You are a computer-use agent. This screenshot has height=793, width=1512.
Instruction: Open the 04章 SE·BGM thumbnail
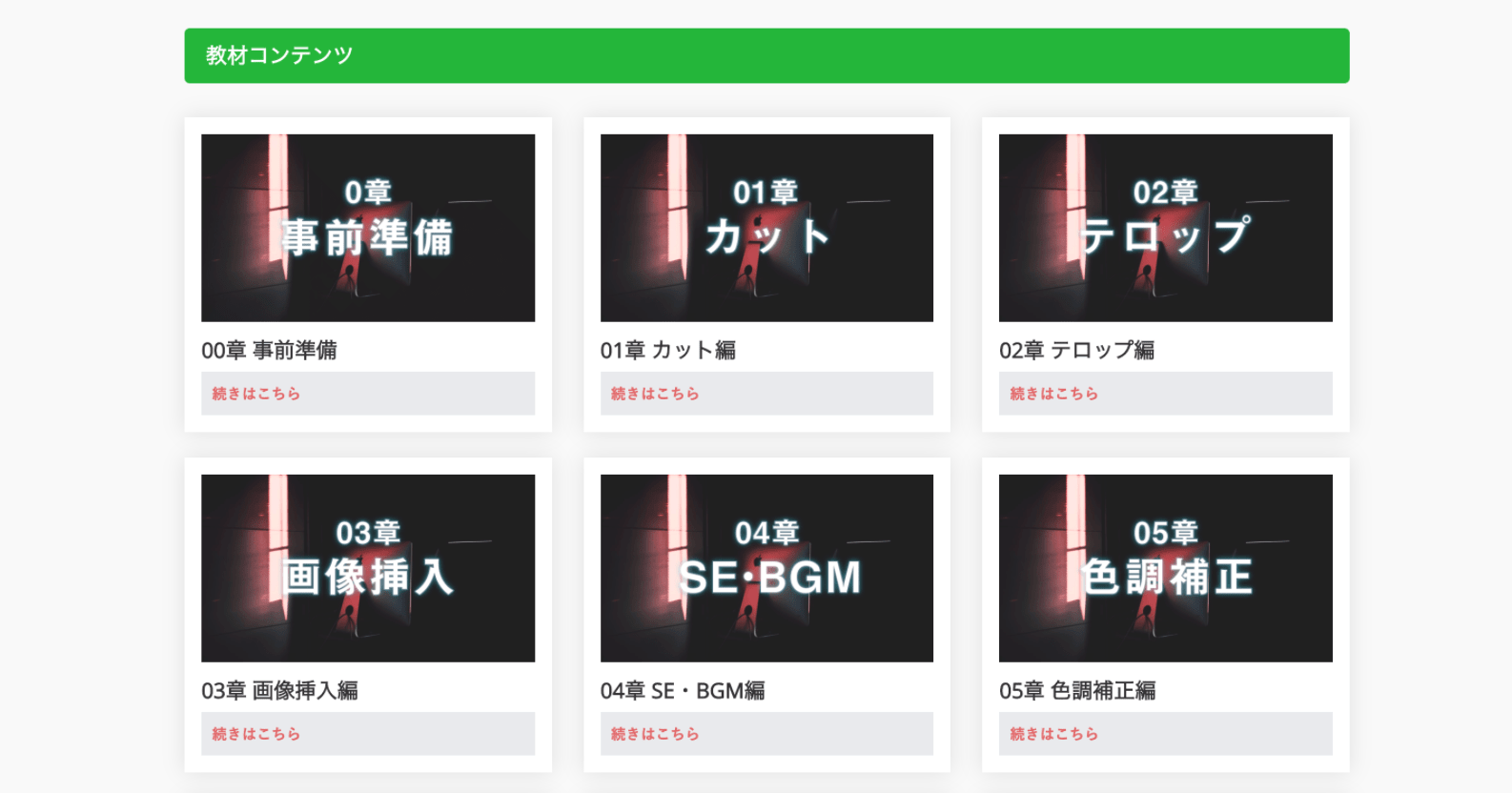coord(766,568)
